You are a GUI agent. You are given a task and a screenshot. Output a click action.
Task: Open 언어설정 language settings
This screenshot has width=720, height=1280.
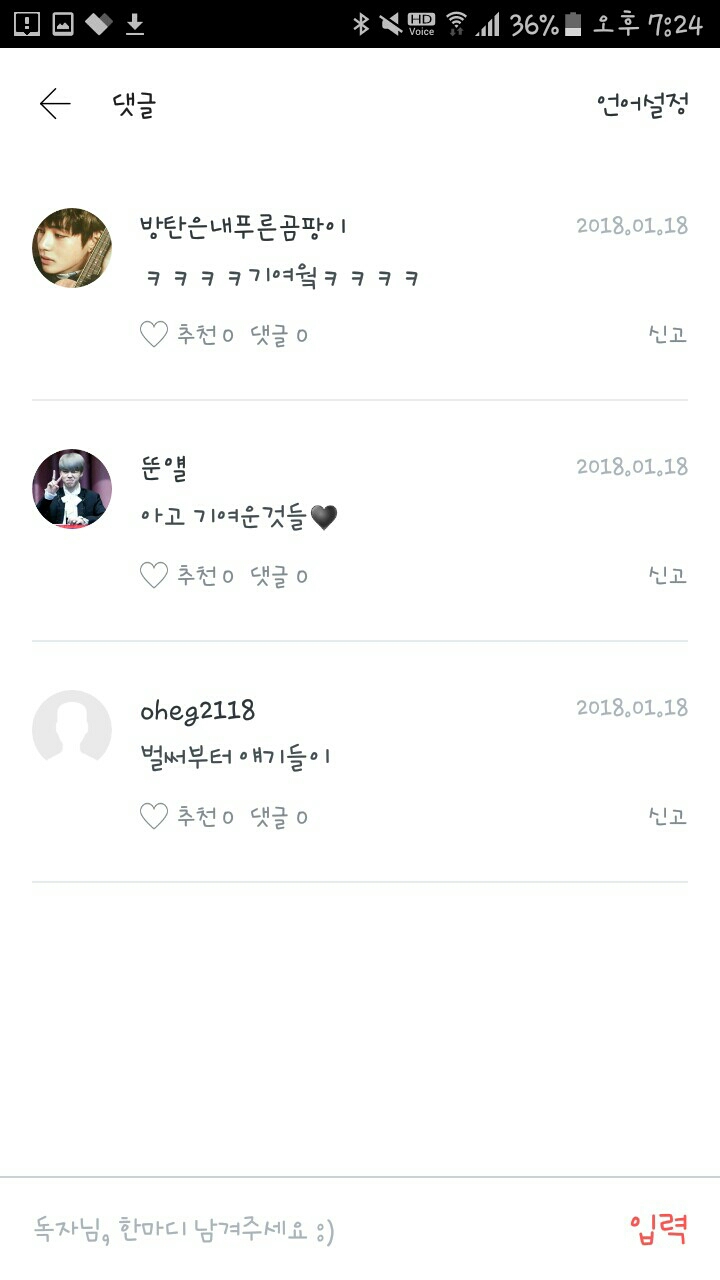(641, 104)
